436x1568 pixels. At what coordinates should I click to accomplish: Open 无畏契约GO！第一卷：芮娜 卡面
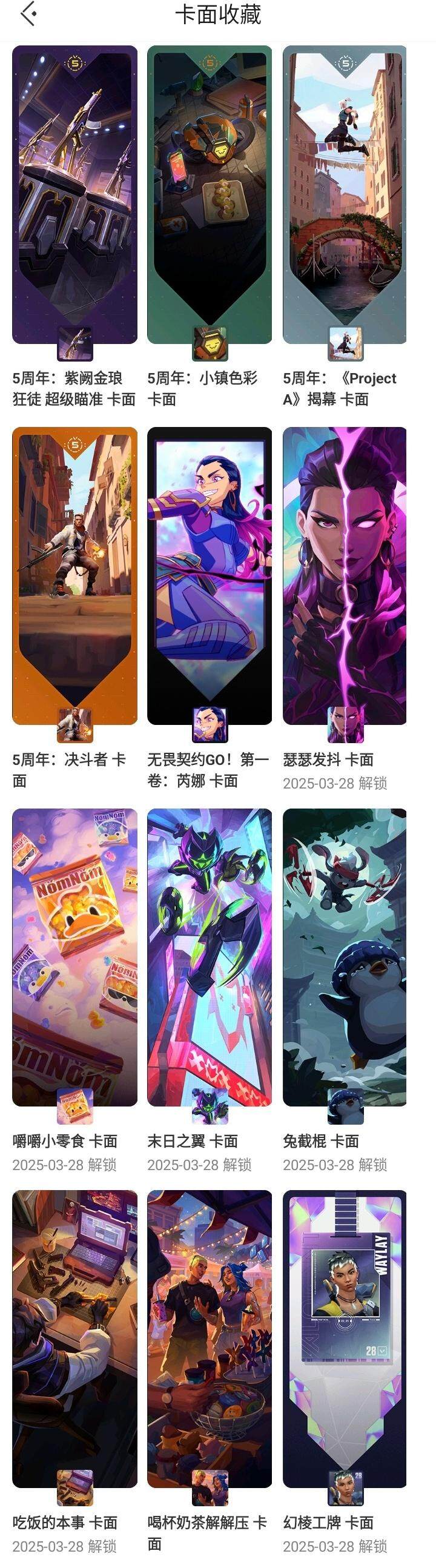tap(210, 575)
